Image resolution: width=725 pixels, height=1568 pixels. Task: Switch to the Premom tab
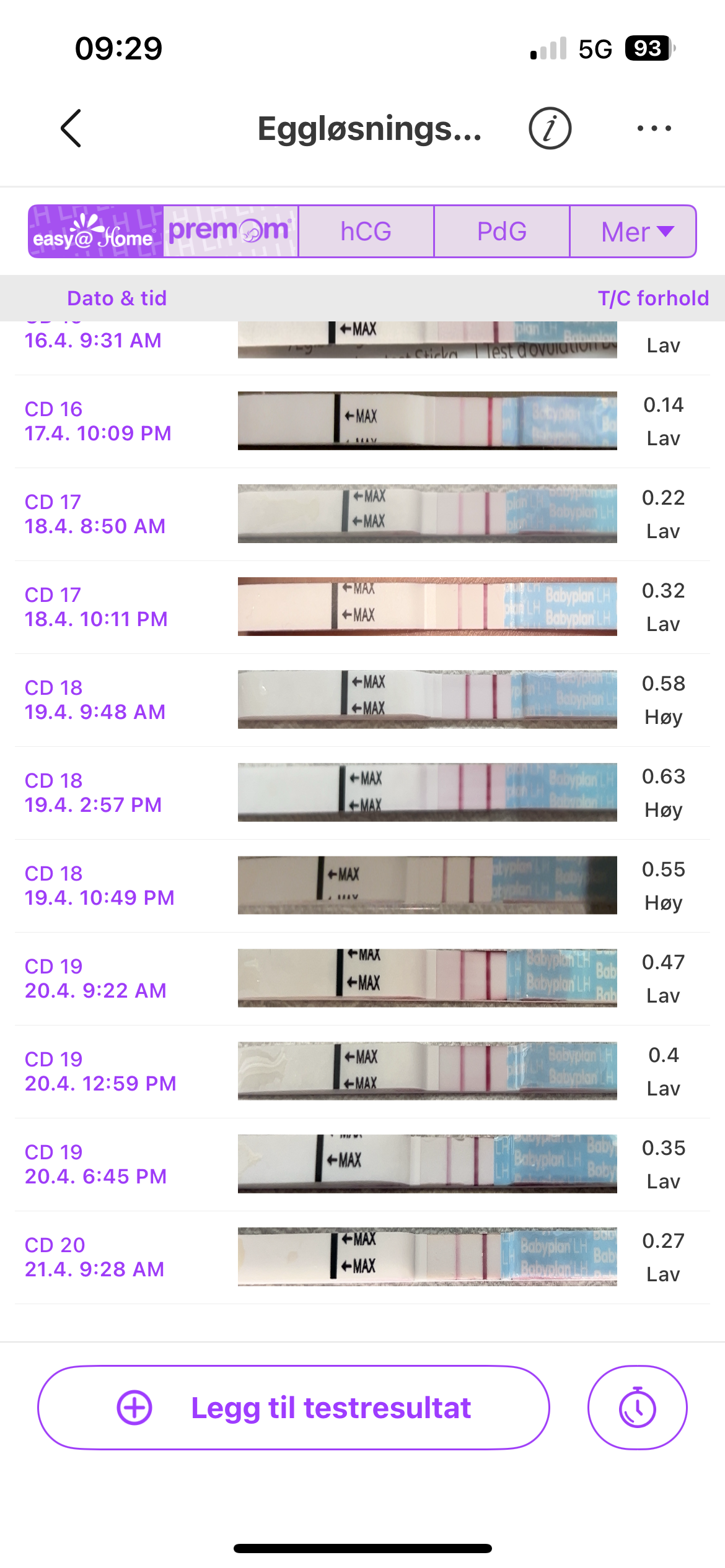[x=231, y=232]
